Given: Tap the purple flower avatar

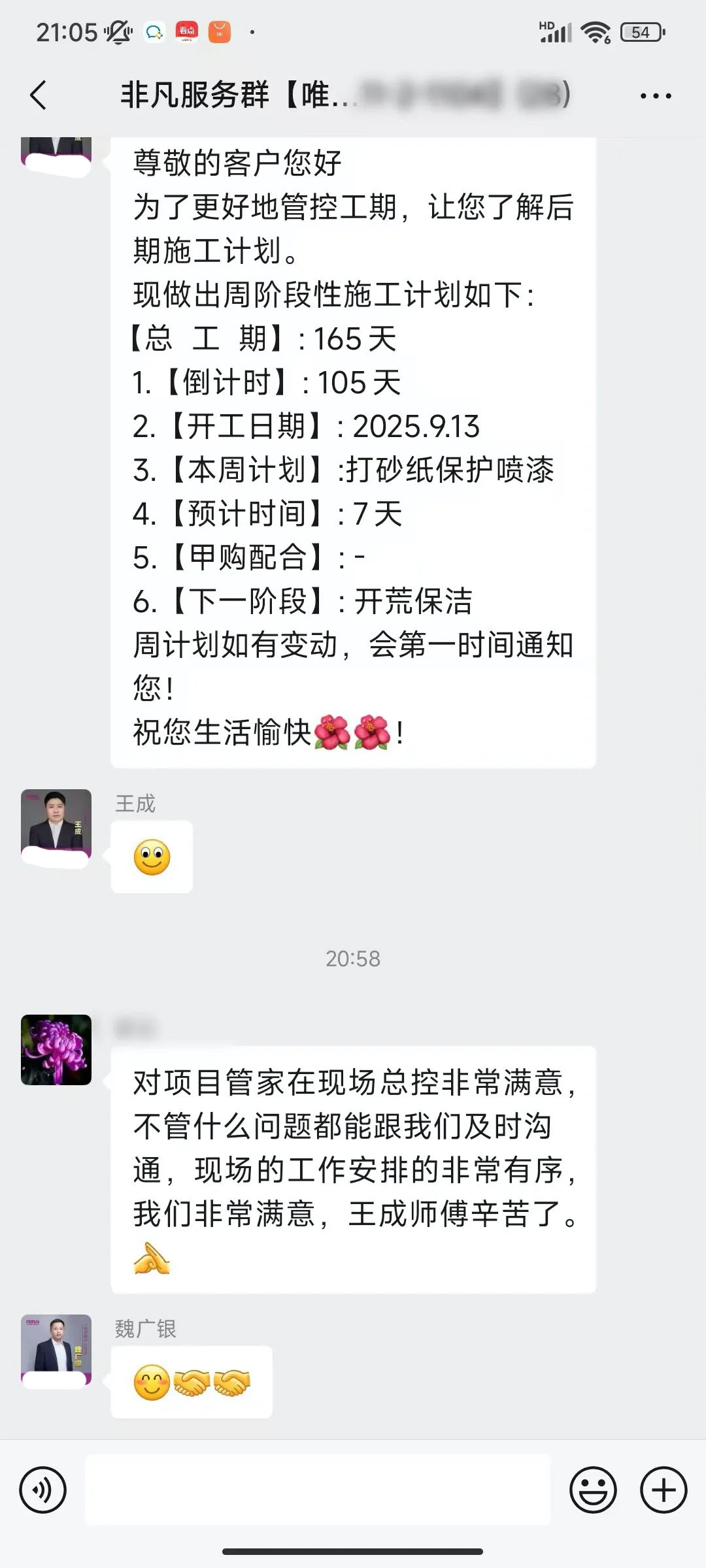Looking at the screenshot, I should coord(56,1050).
